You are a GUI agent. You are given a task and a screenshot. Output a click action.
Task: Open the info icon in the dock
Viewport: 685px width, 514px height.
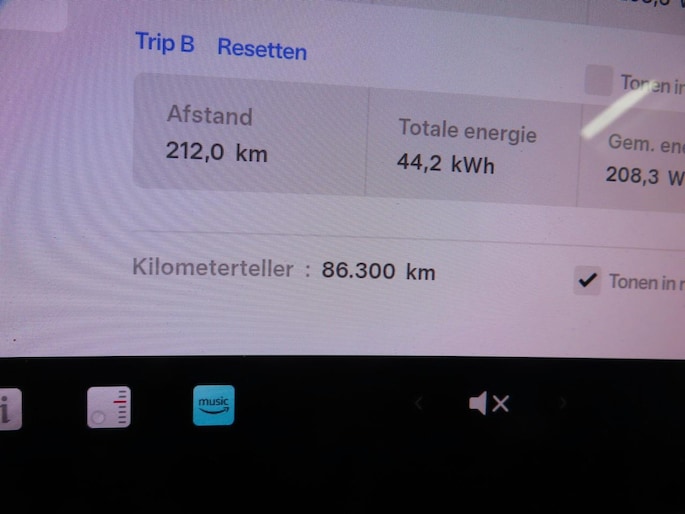tap(8, 409)
